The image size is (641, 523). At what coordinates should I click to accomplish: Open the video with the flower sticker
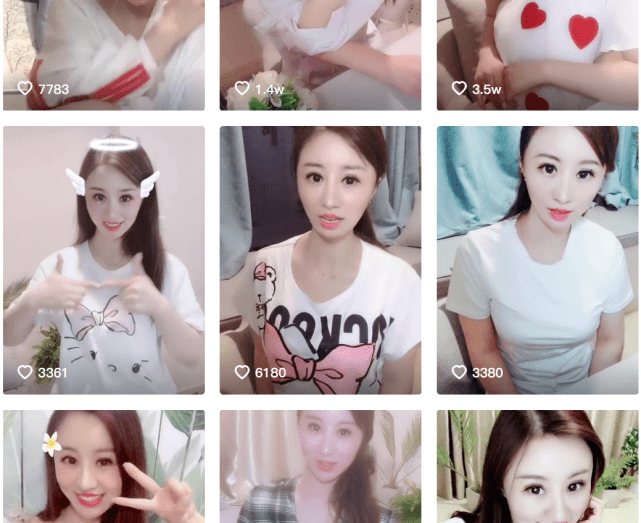pyautogui.click(x=104, y=468)
